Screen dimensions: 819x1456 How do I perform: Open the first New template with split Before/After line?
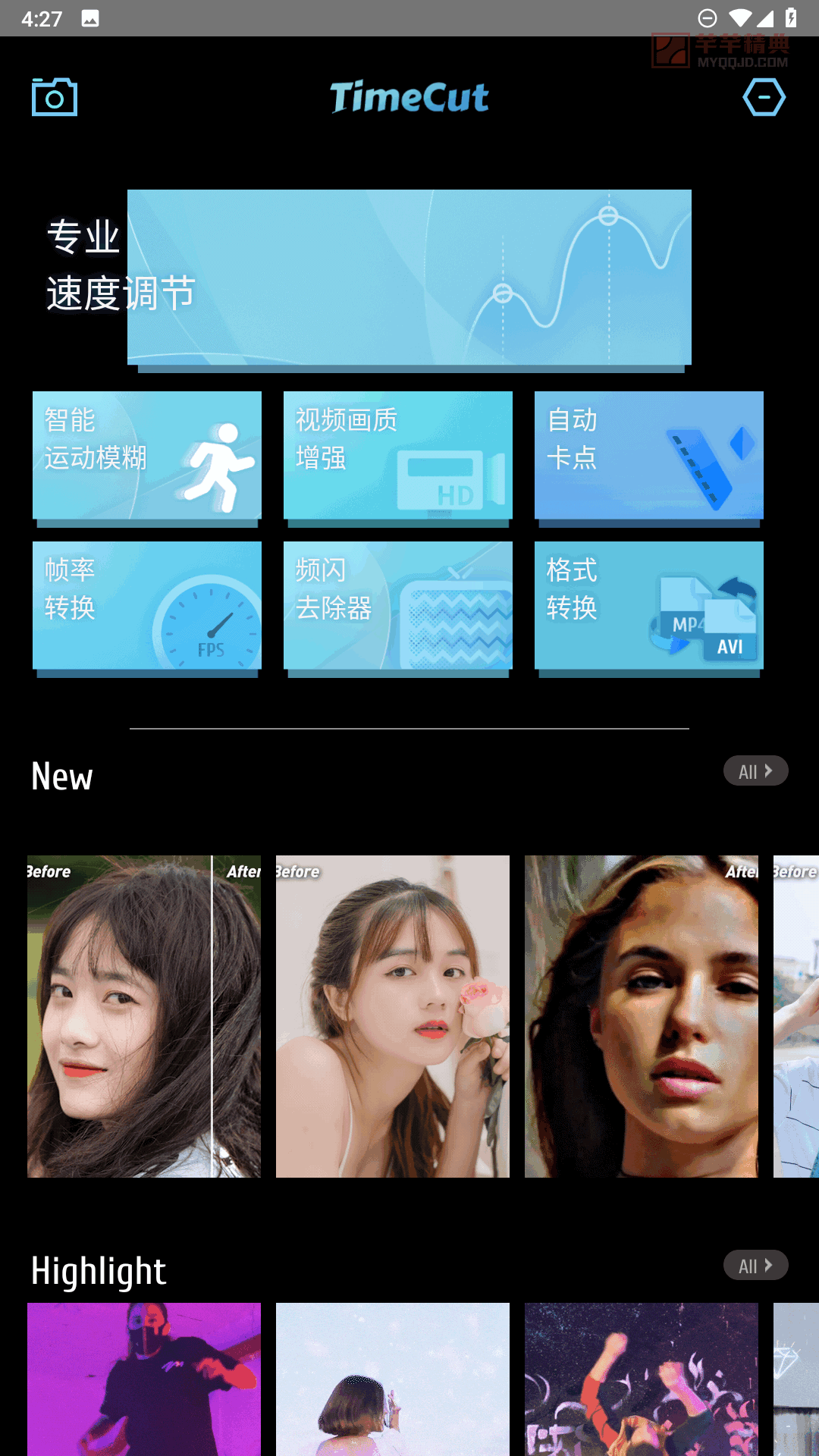pyautogui.click(x=144, y=1016)
